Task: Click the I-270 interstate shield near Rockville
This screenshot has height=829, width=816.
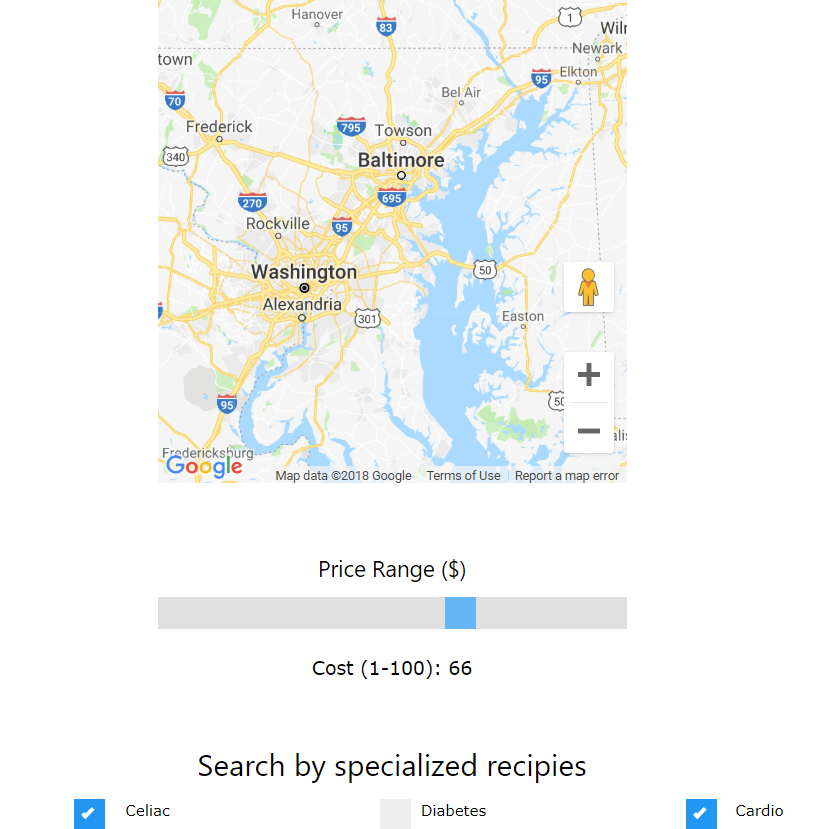Action: (x=252, y=202)
